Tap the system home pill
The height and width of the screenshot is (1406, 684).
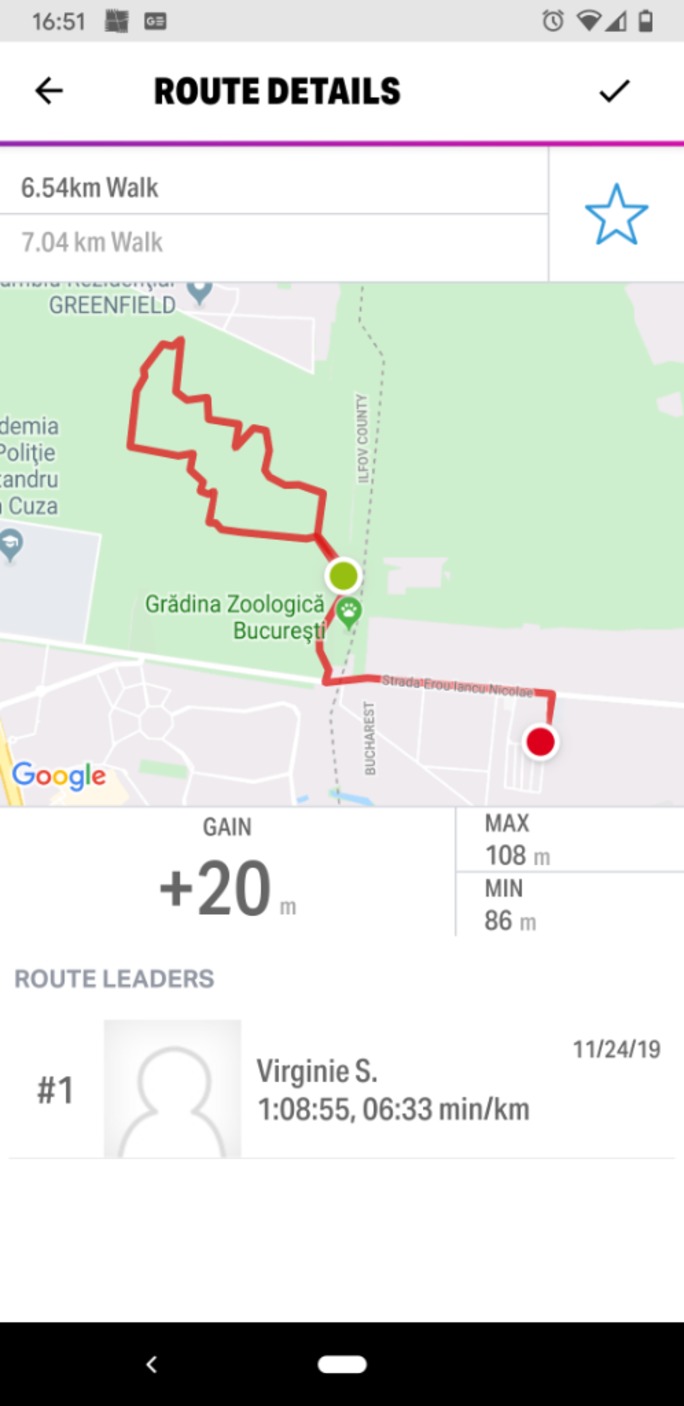click(x=342, y=1364)
